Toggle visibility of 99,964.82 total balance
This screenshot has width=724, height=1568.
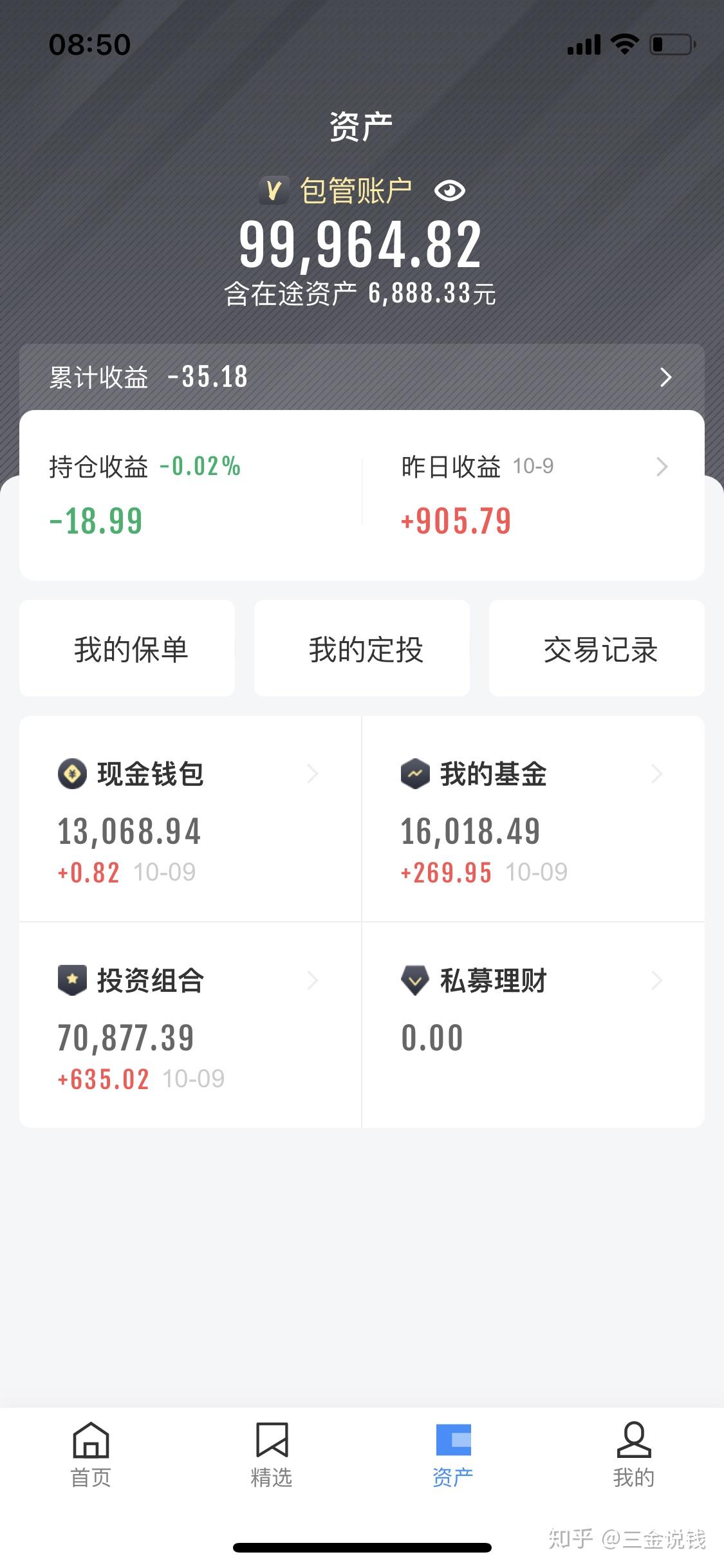(449, 191)
